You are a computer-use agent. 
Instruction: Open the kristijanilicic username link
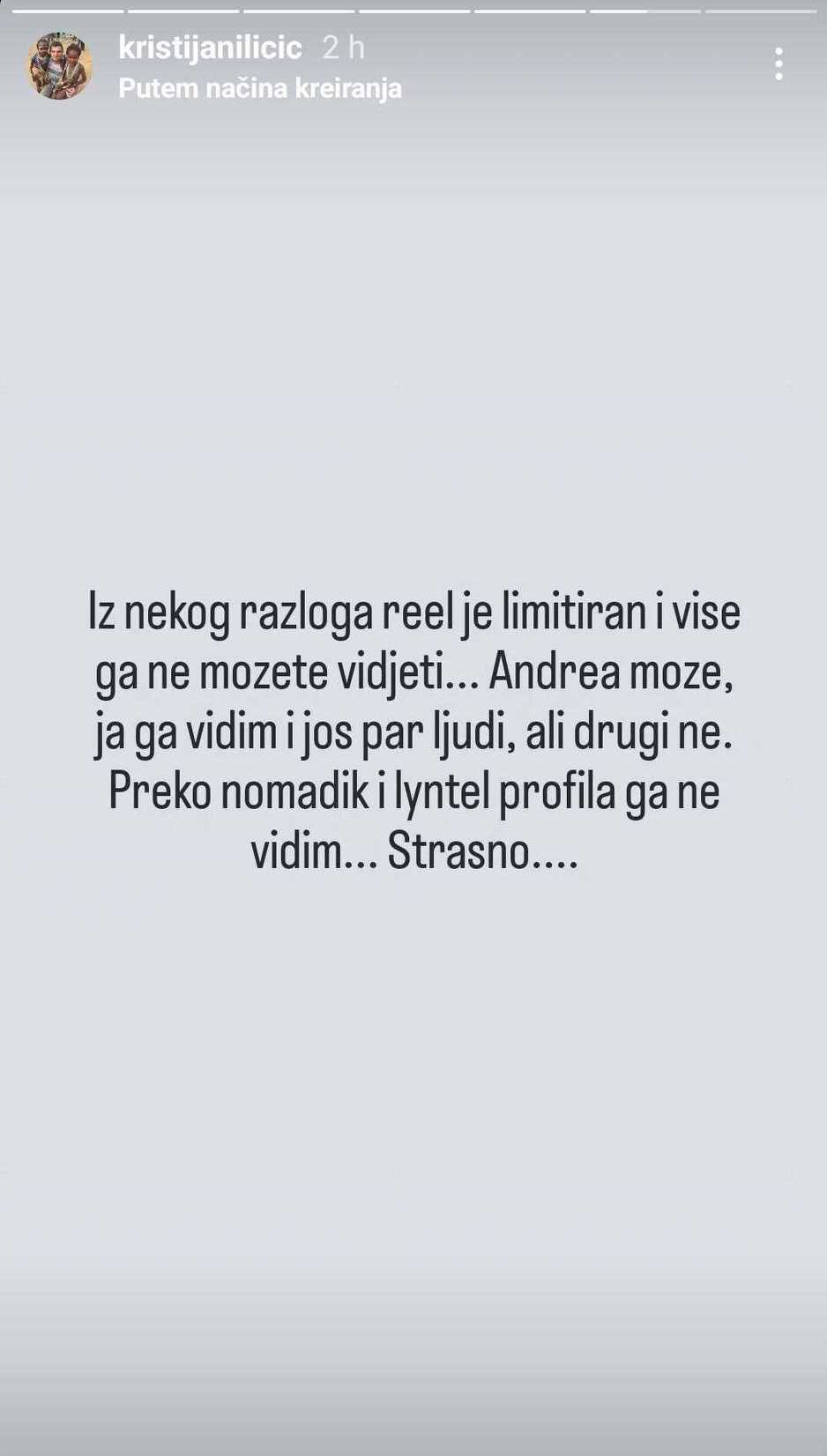click(210, 48)
